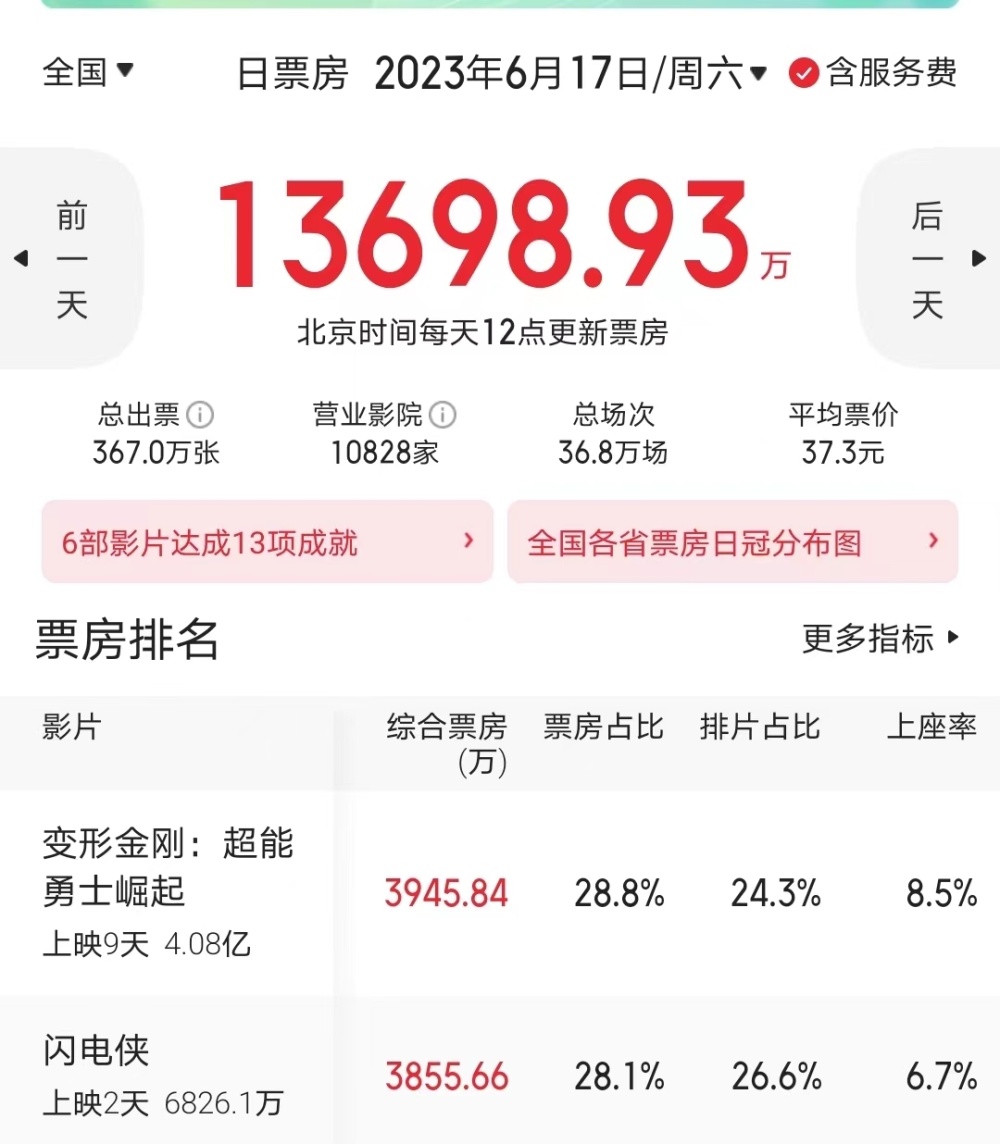
Task: Expand 更多指标 options
Action: click(x=880, y=638)
